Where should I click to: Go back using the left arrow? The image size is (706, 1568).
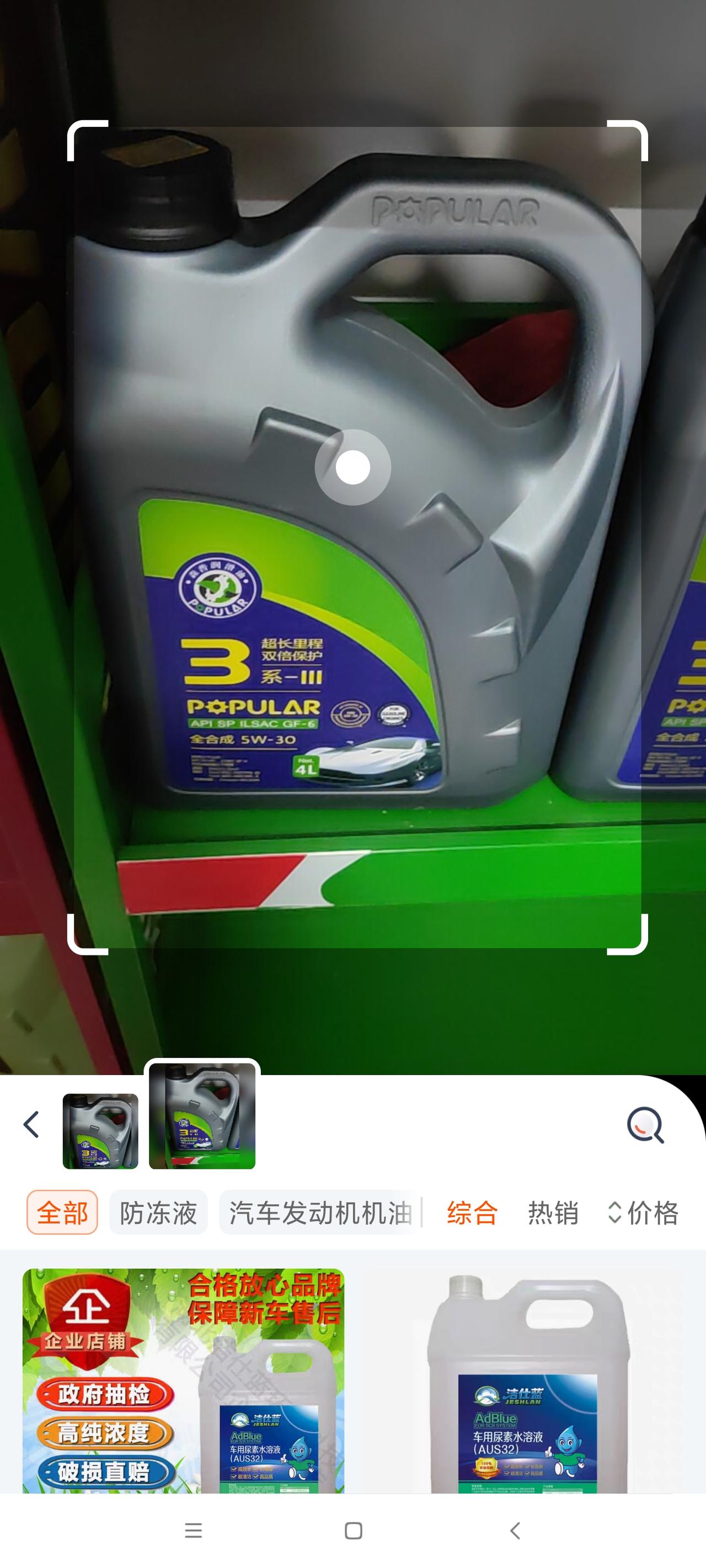pyautogui.click(x=31, y=1124)
